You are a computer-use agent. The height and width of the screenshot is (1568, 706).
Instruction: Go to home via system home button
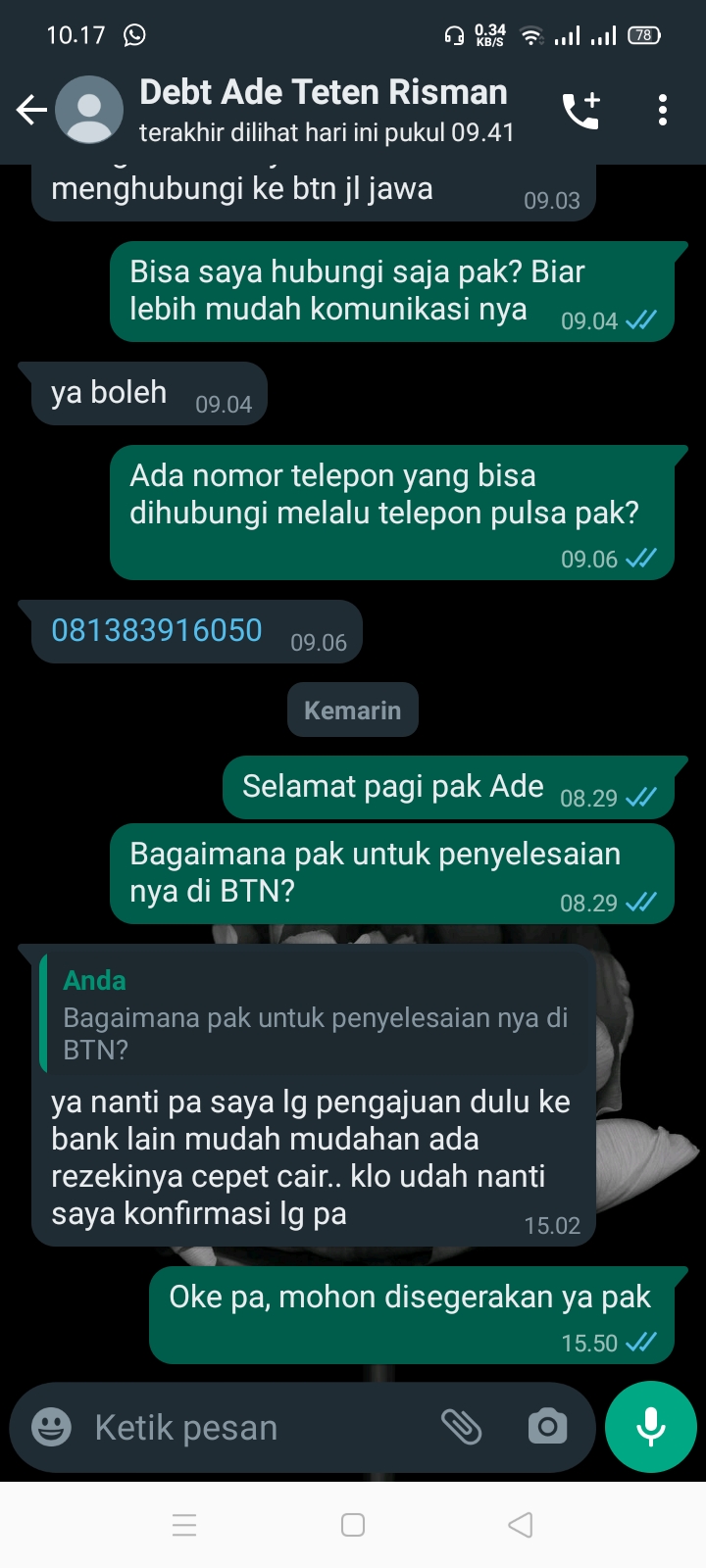(x=353, y=1525)
